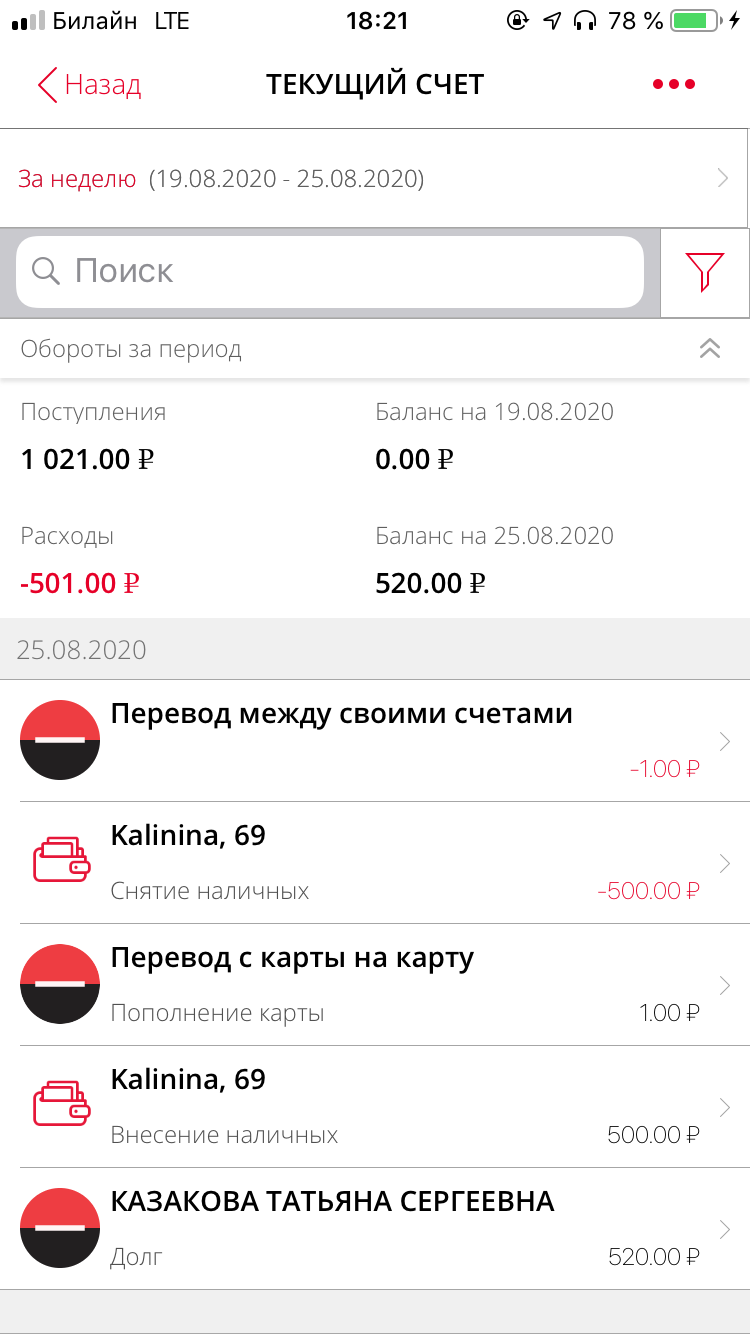Screen dimensions: 750x1334
Task: Open Перевод с карты на карту entry
Action: click(x=375, y=985)
